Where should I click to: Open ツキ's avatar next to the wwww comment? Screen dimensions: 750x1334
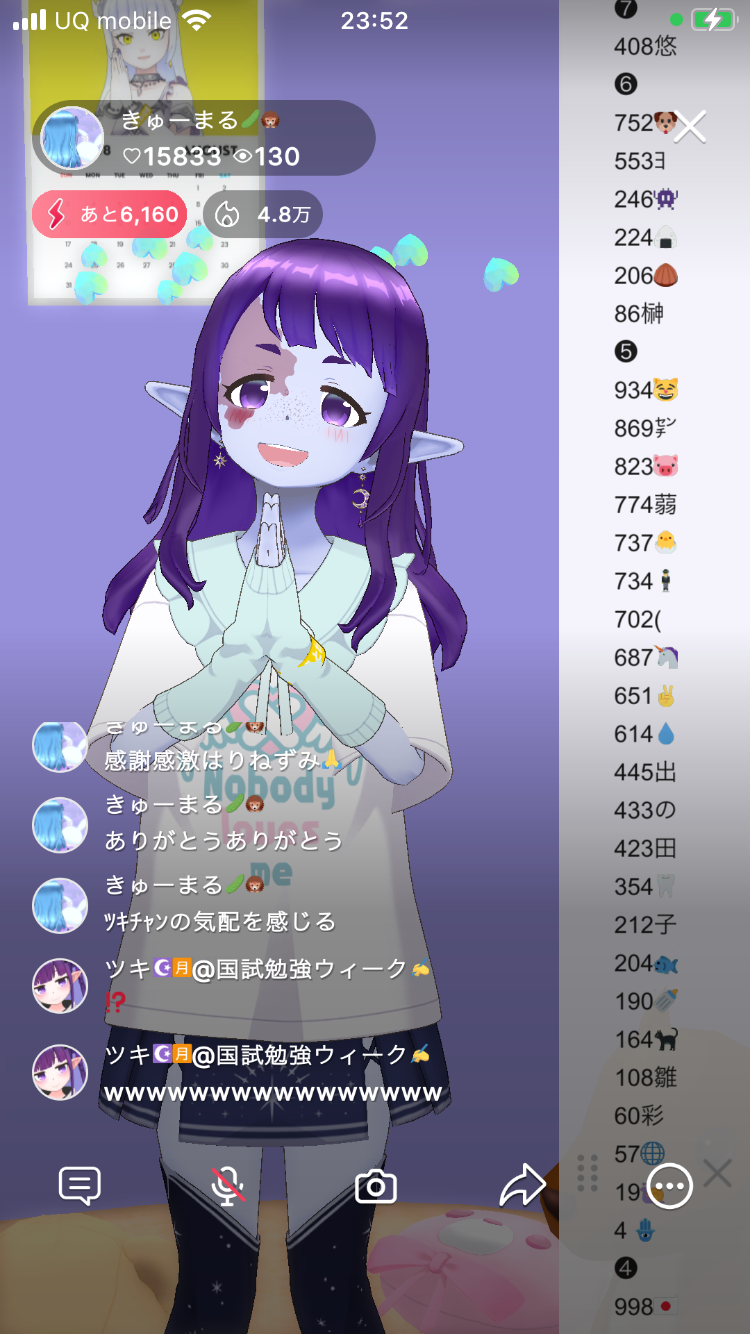coord(60,1072)
